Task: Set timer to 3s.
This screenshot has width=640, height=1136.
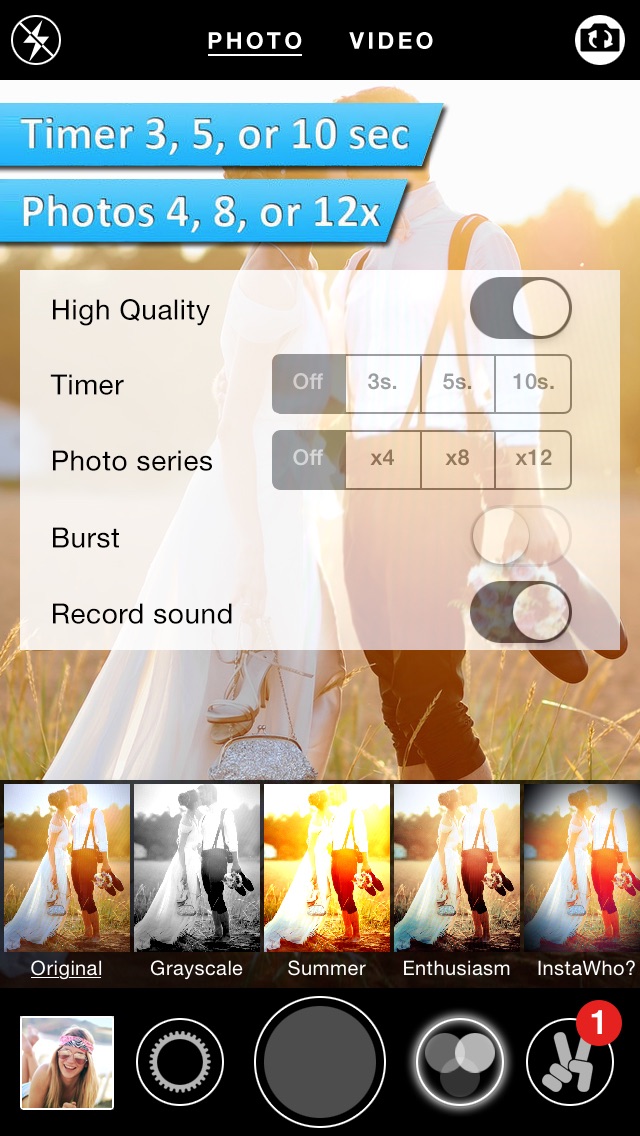Action: point(383,383)
